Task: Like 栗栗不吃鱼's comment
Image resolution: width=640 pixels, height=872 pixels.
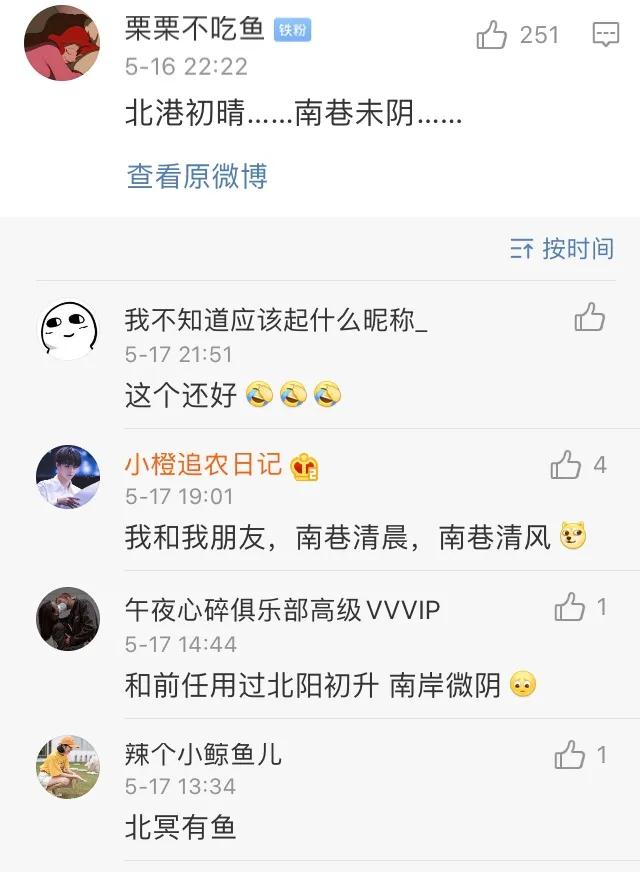Action: [x=492, y=36]
